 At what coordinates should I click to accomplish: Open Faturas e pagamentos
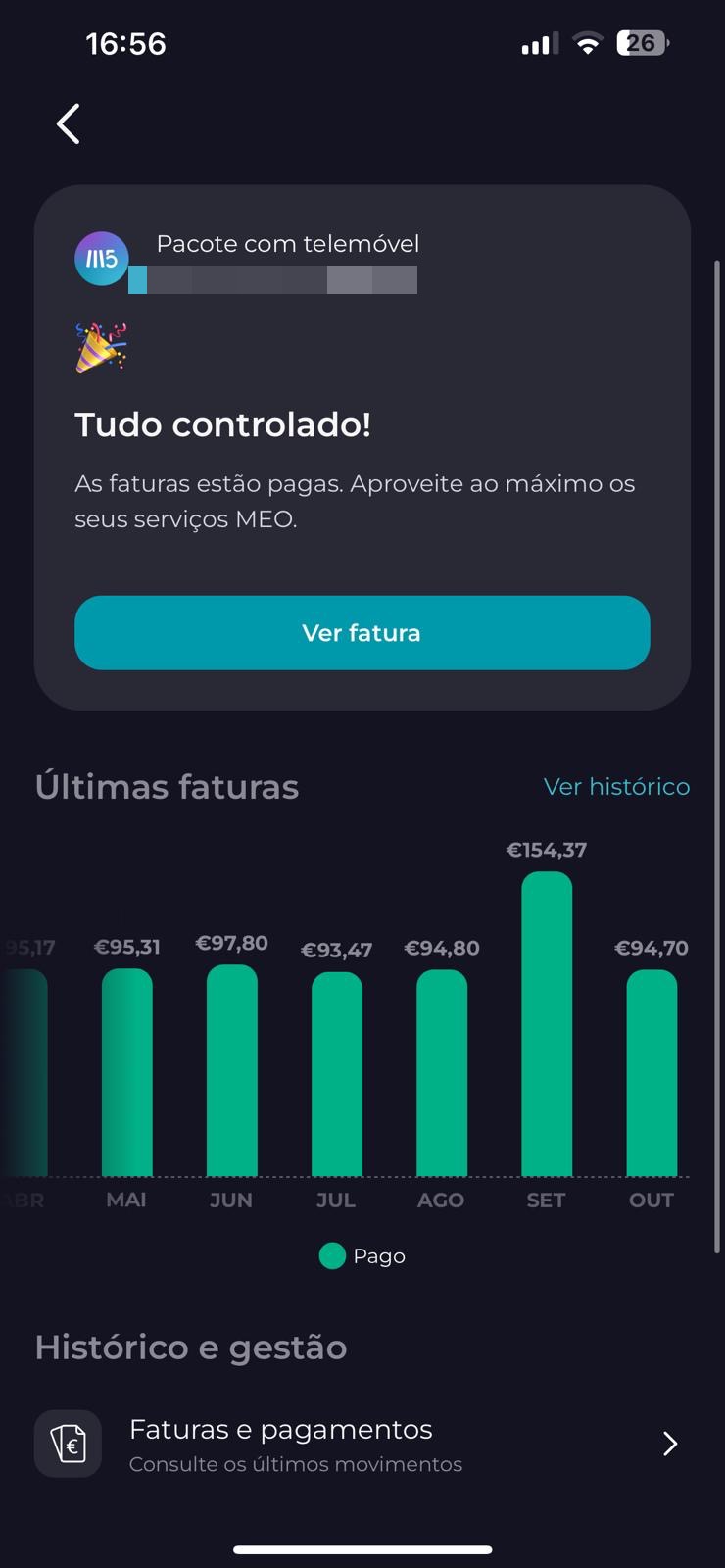(362, 1444)
